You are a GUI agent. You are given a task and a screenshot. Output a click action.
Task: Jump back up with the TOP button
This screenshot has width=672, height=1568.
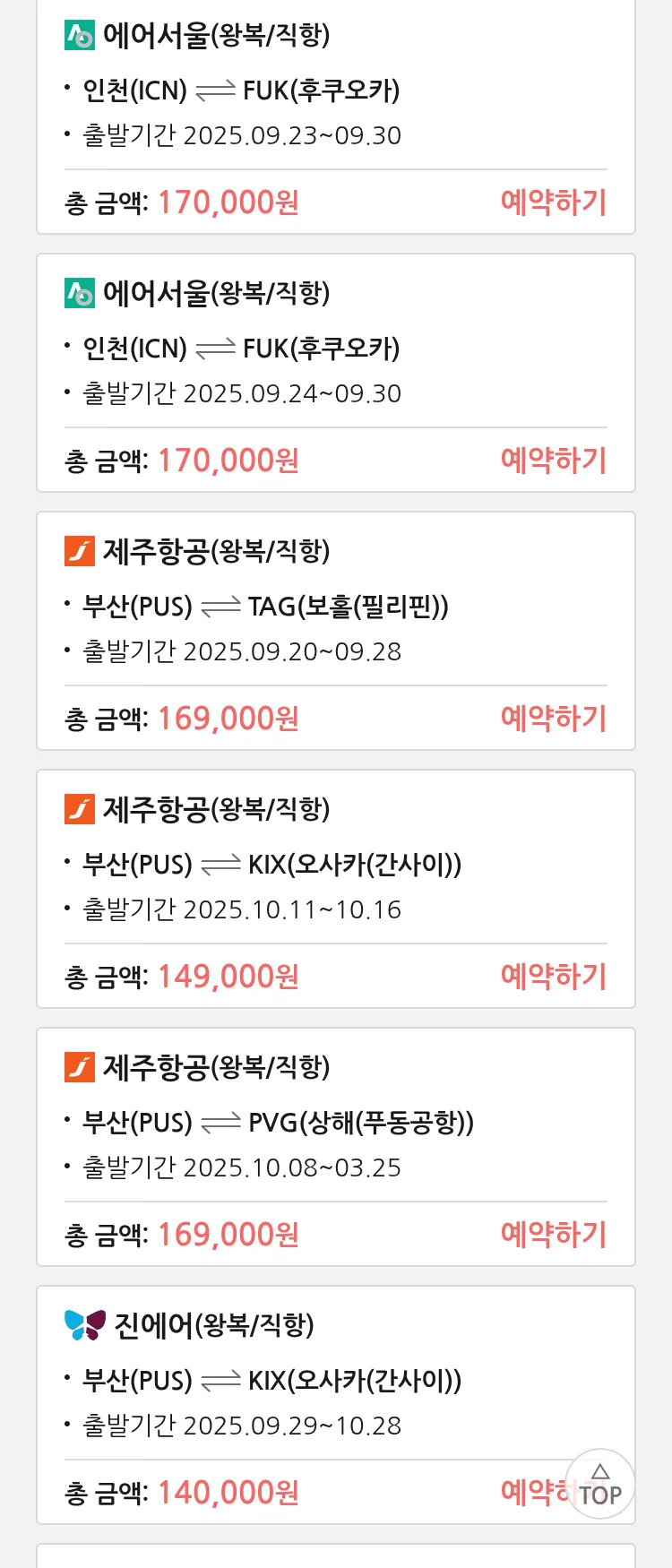pos(600,1485)
